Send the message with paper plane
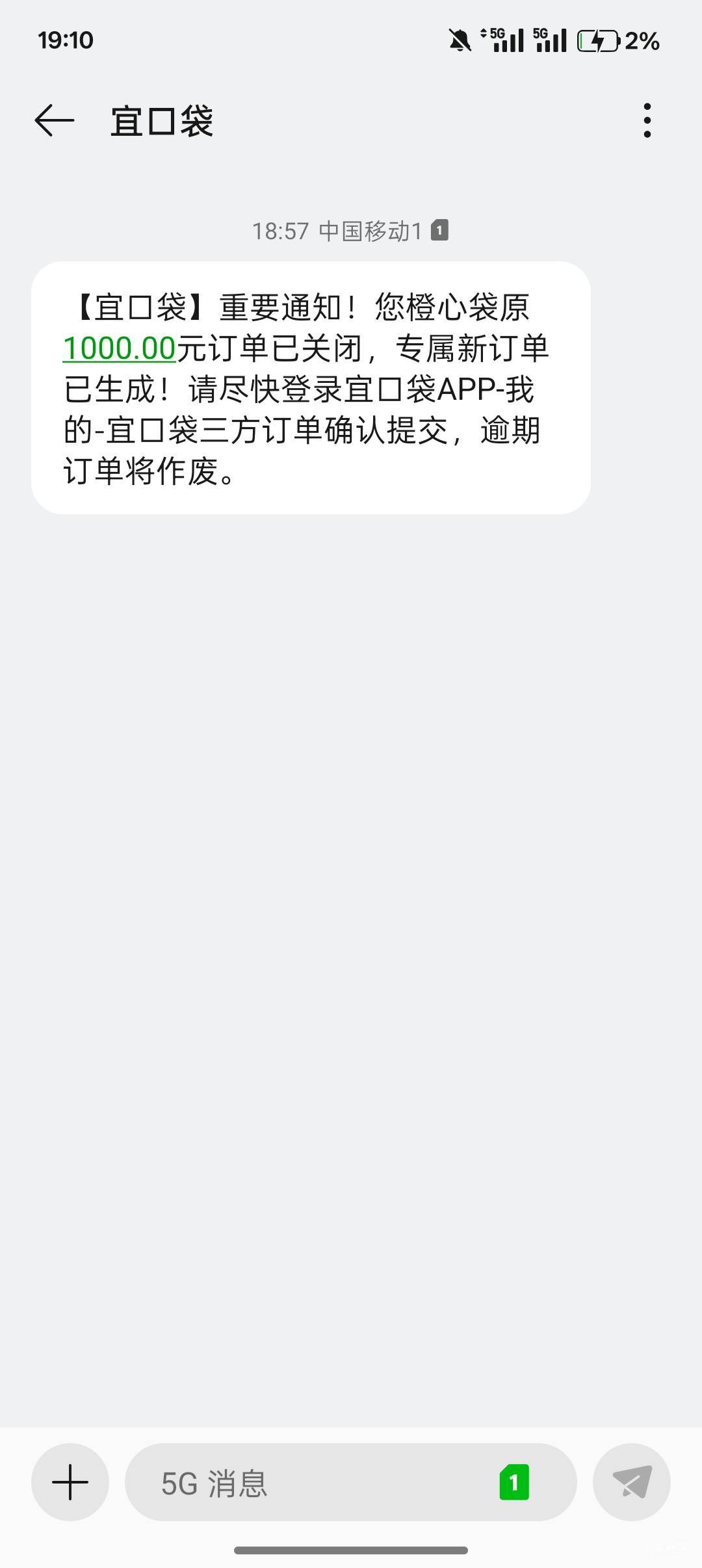This screenshot has width=702, height=1568. 631,1482
